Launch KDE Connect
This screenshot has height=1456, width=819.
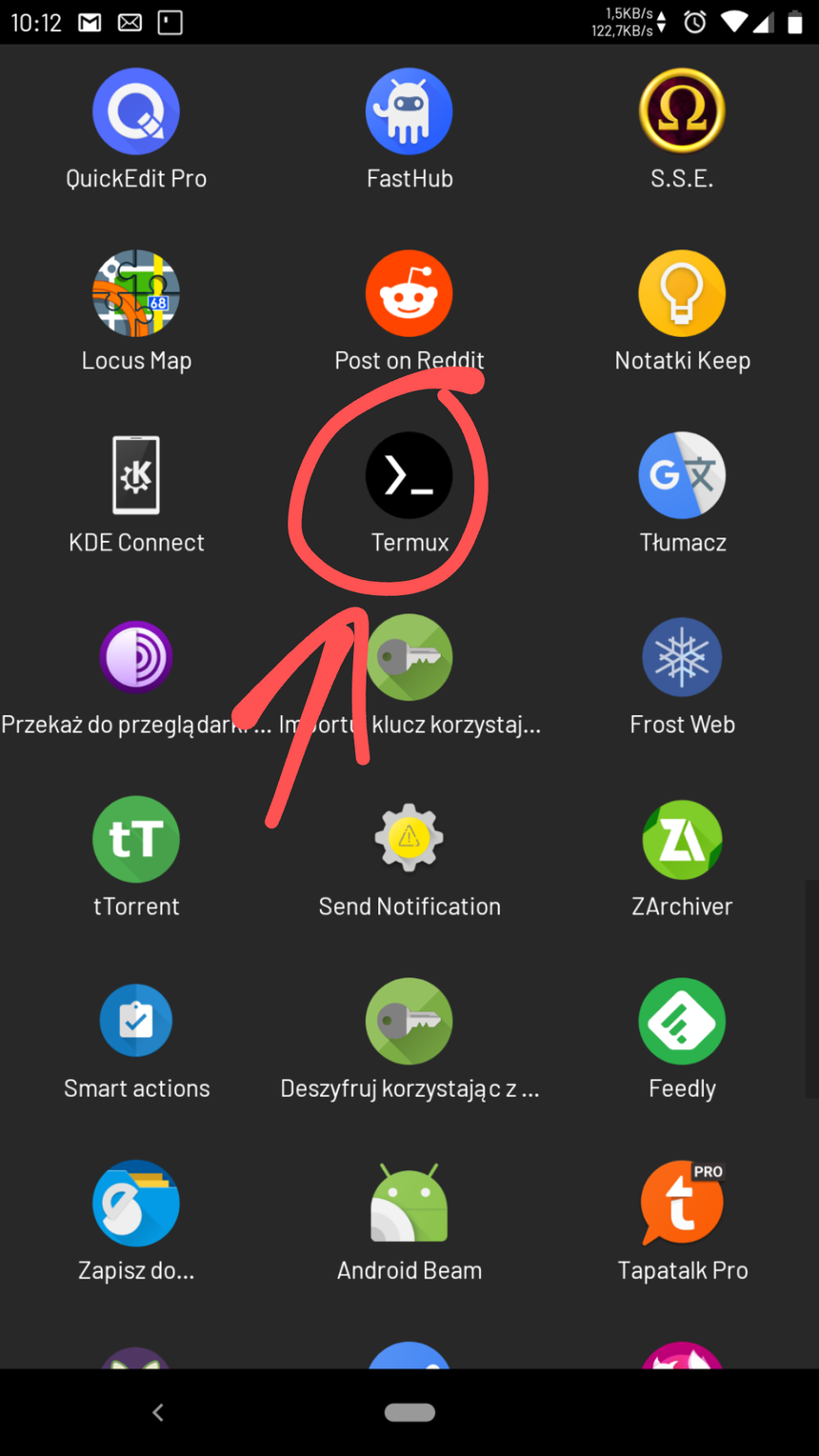point(136,476)
